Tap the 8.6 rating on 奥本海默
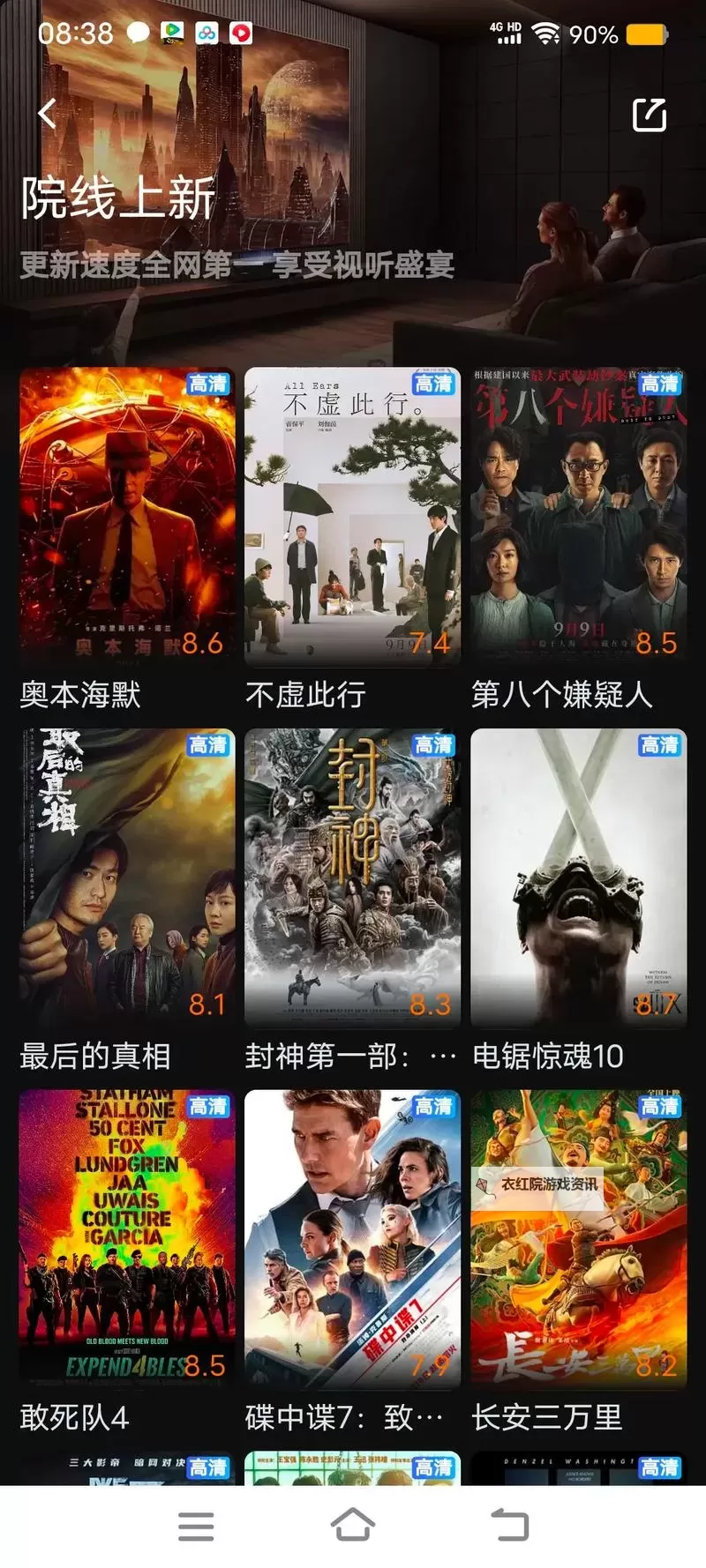This screenshot has width=706, height=1568. tap(205, 645)
